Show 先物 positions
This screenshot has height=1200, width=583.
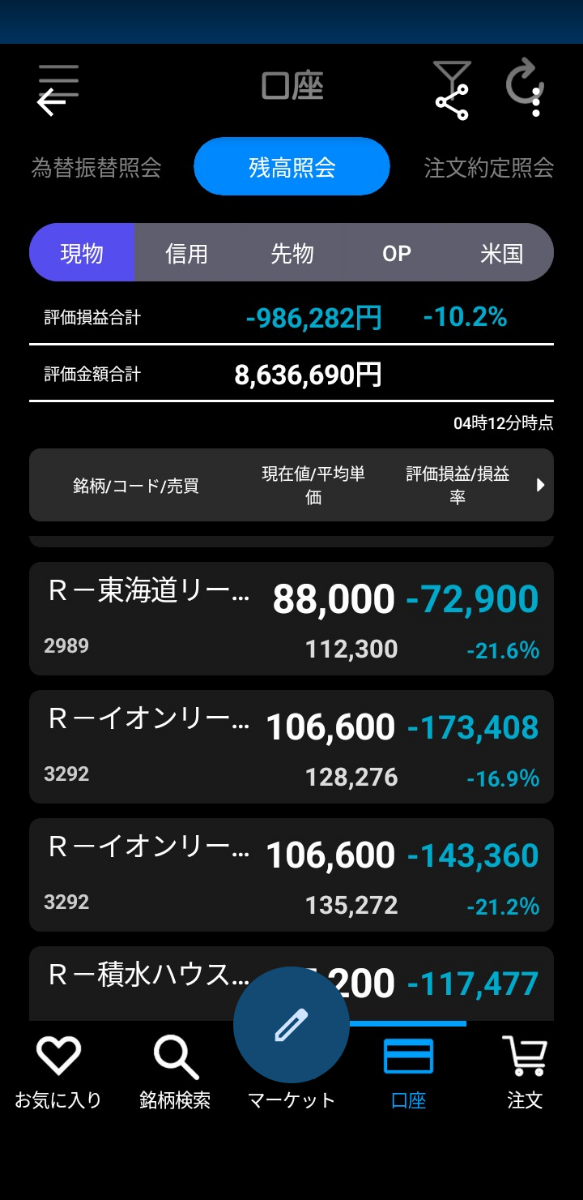pos(292,252)
